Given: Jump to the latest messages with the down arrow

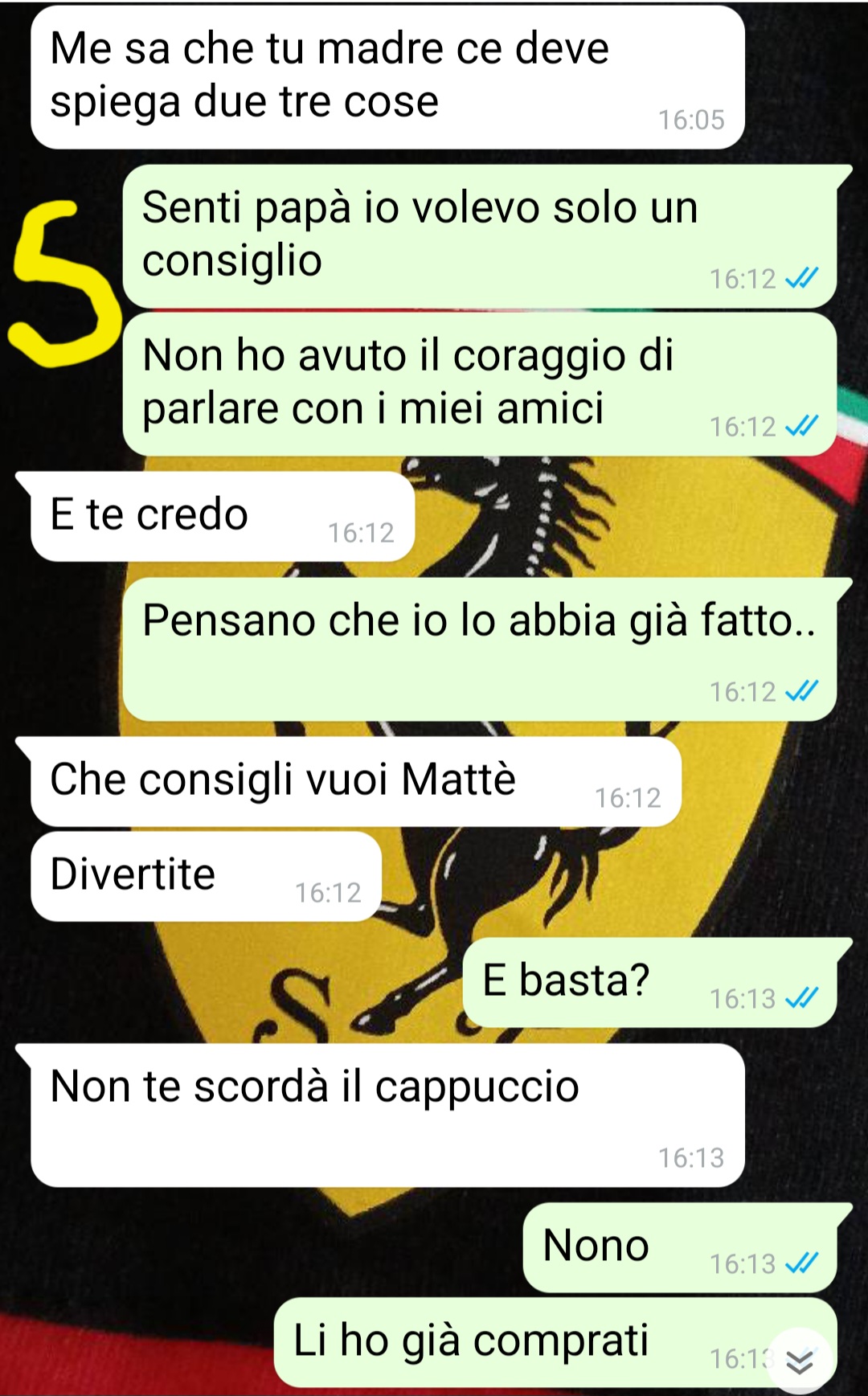Looking at the screenshot, I should coord(799,1361).
